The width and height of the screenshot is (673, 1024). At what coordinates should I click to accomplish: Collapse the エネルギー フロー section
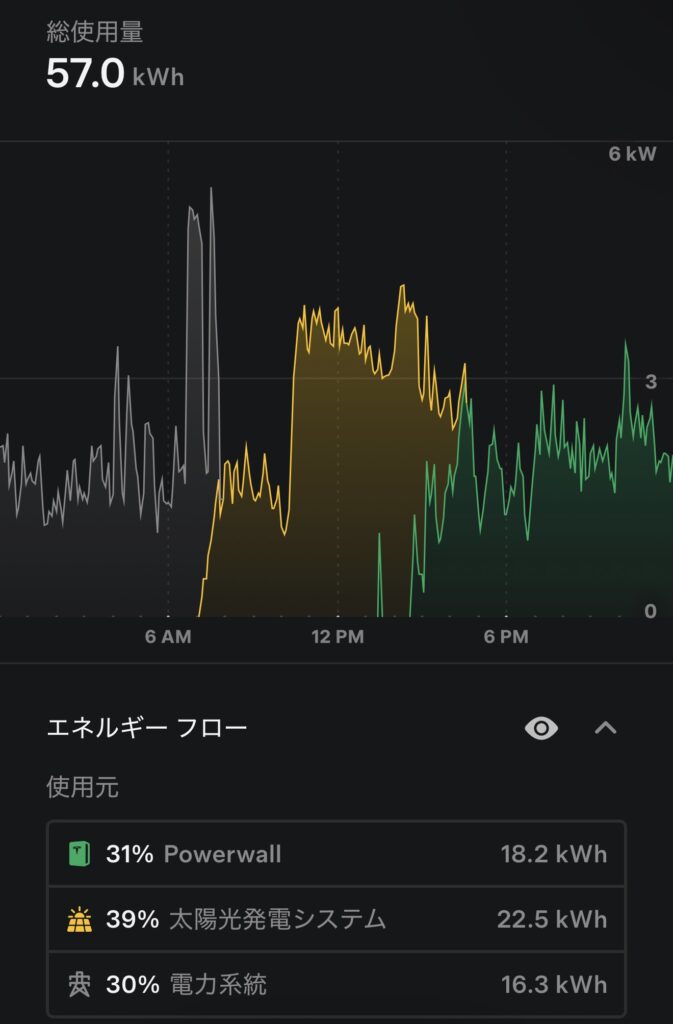pyautogui.click(x=605, y=728)
